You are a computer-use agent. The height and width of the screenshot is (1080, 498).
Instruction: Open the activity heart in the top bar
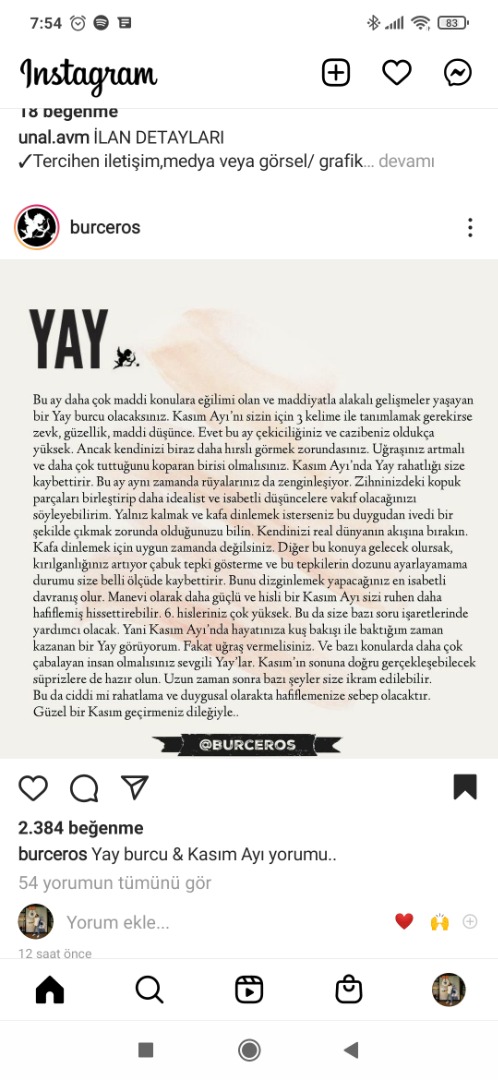pos(397,72)
